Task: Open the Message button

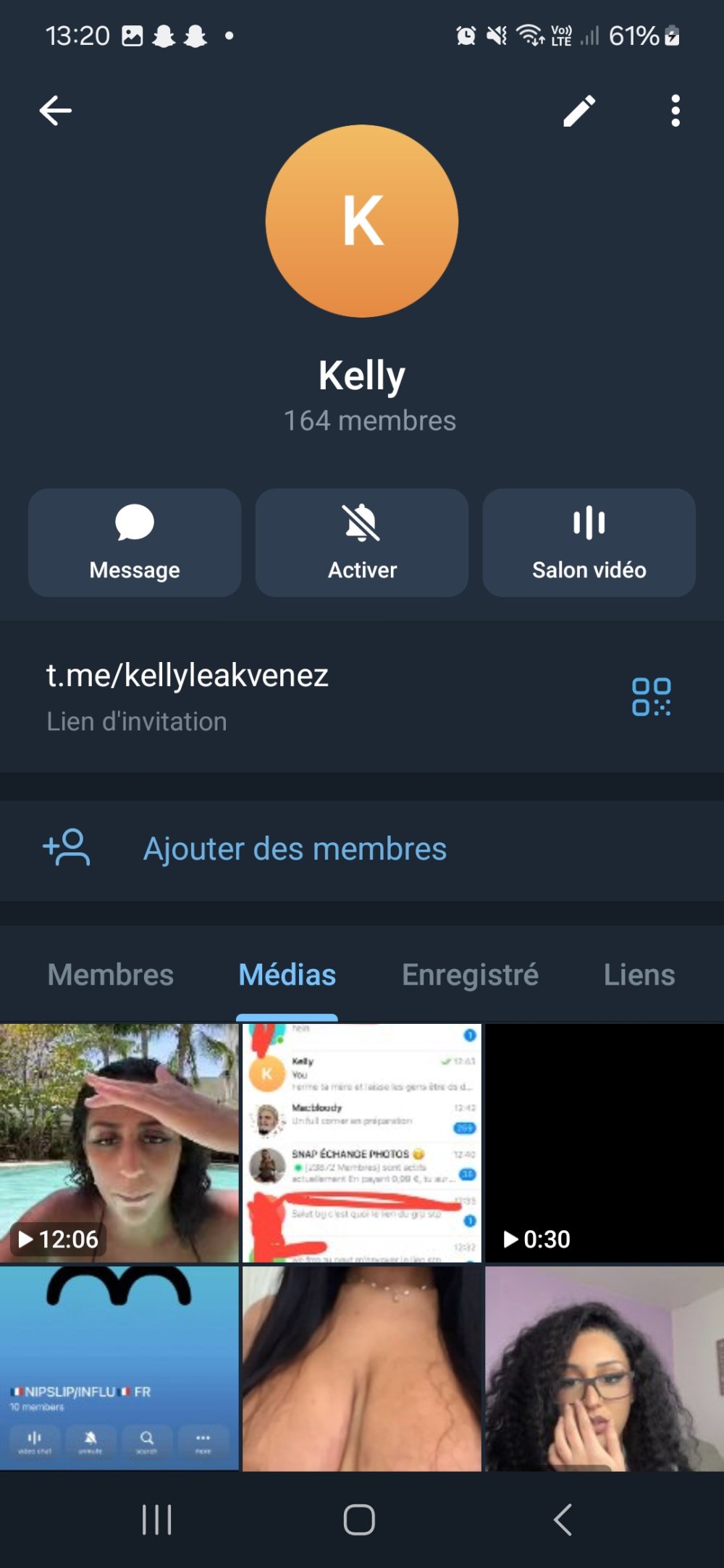Action: point(135,543)
